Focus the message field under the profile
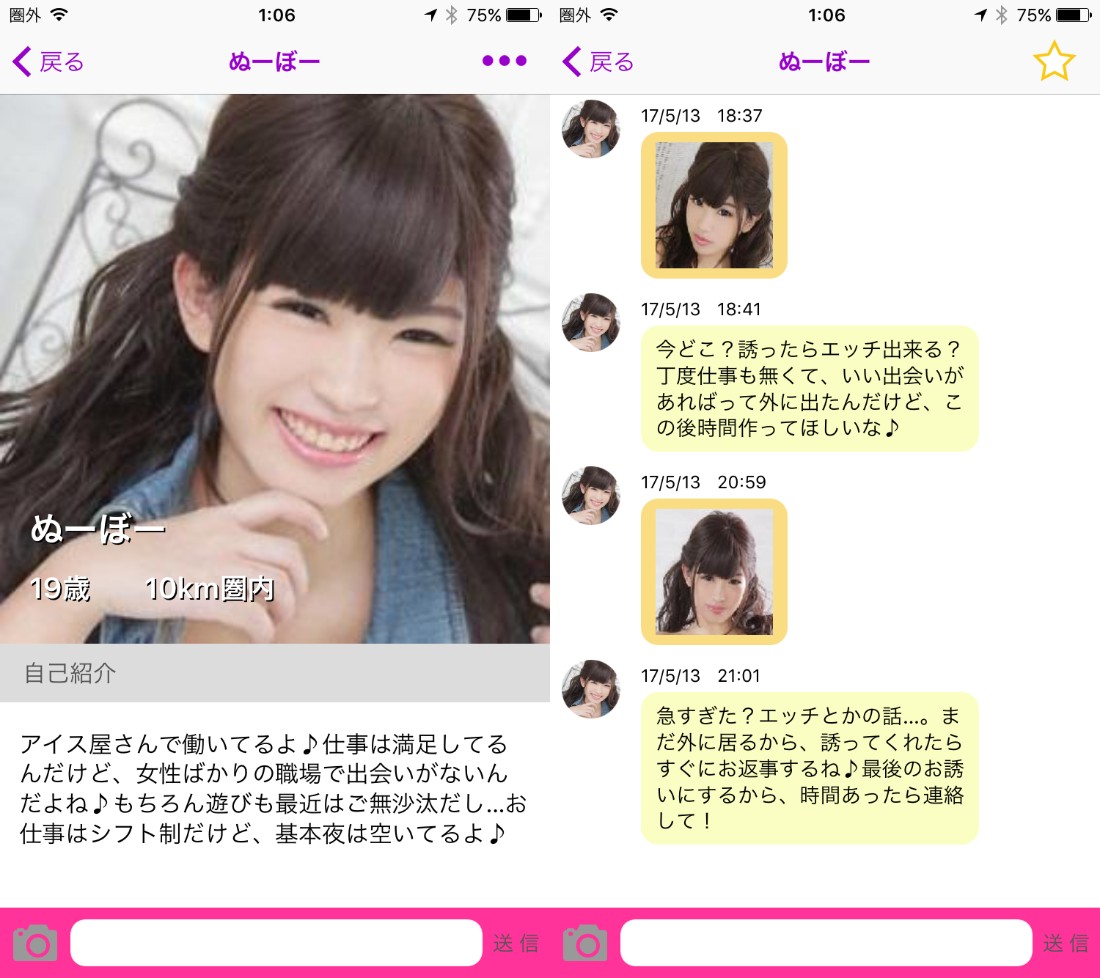Image resolution: width=1100 pixels, height=978 pixels. coord(276,943)
